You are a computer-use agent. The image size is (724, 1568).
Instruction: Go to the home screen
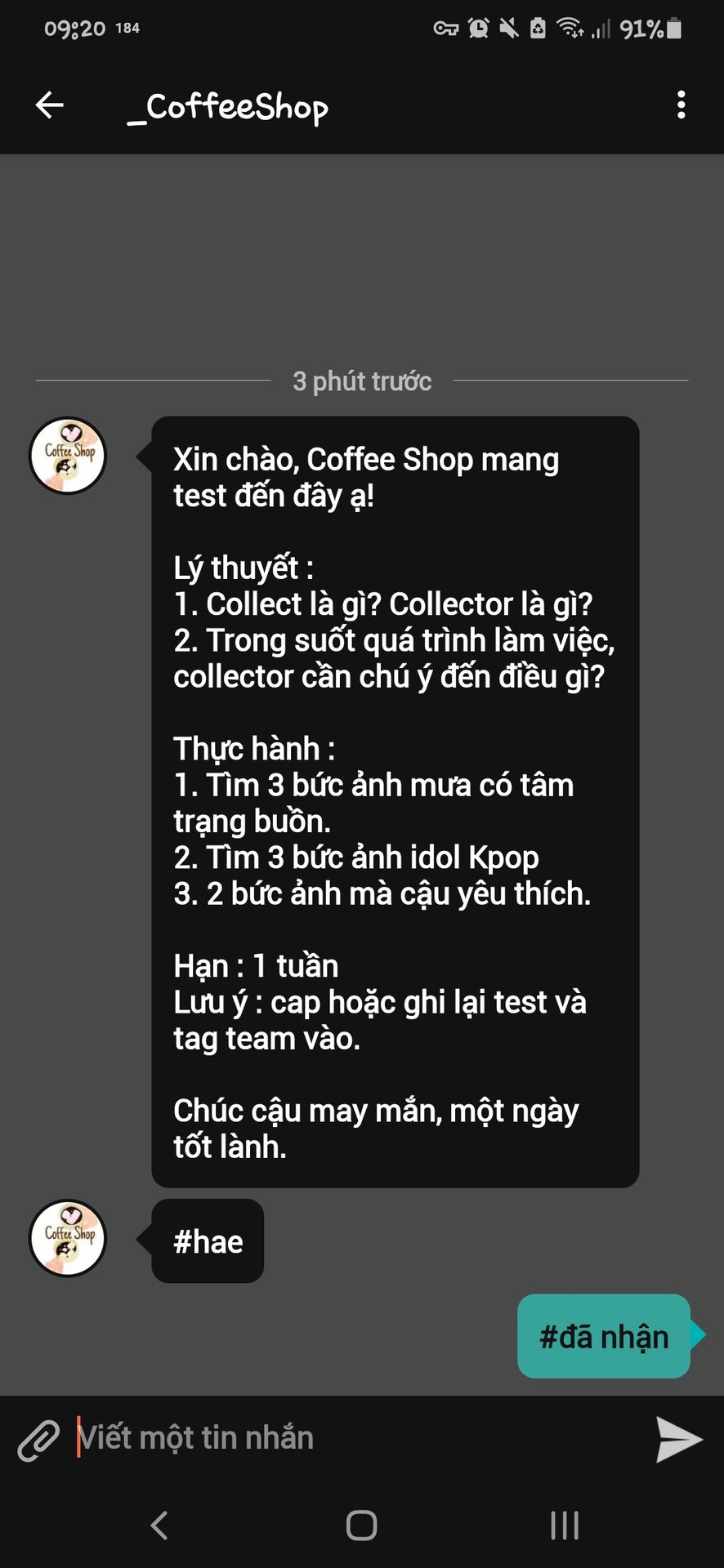[361, 1525]
